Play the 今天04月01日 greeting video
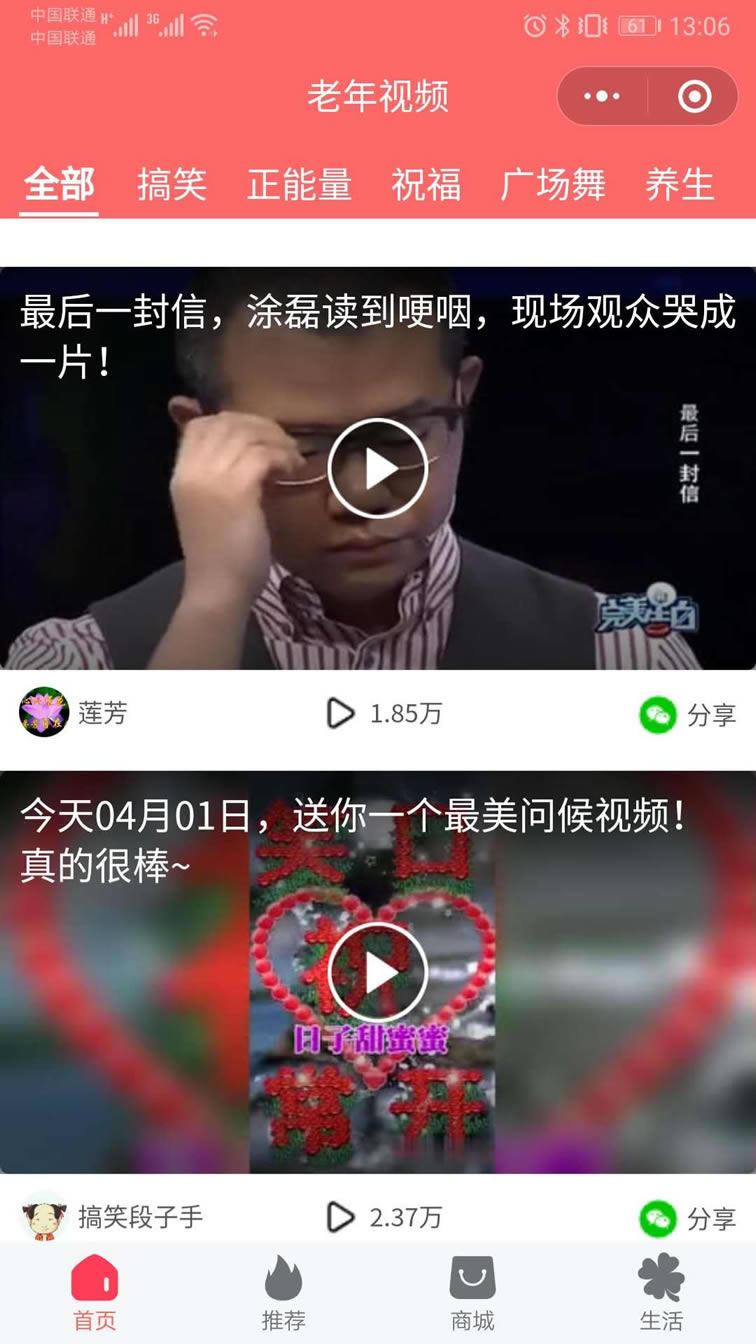 point(377,972)
